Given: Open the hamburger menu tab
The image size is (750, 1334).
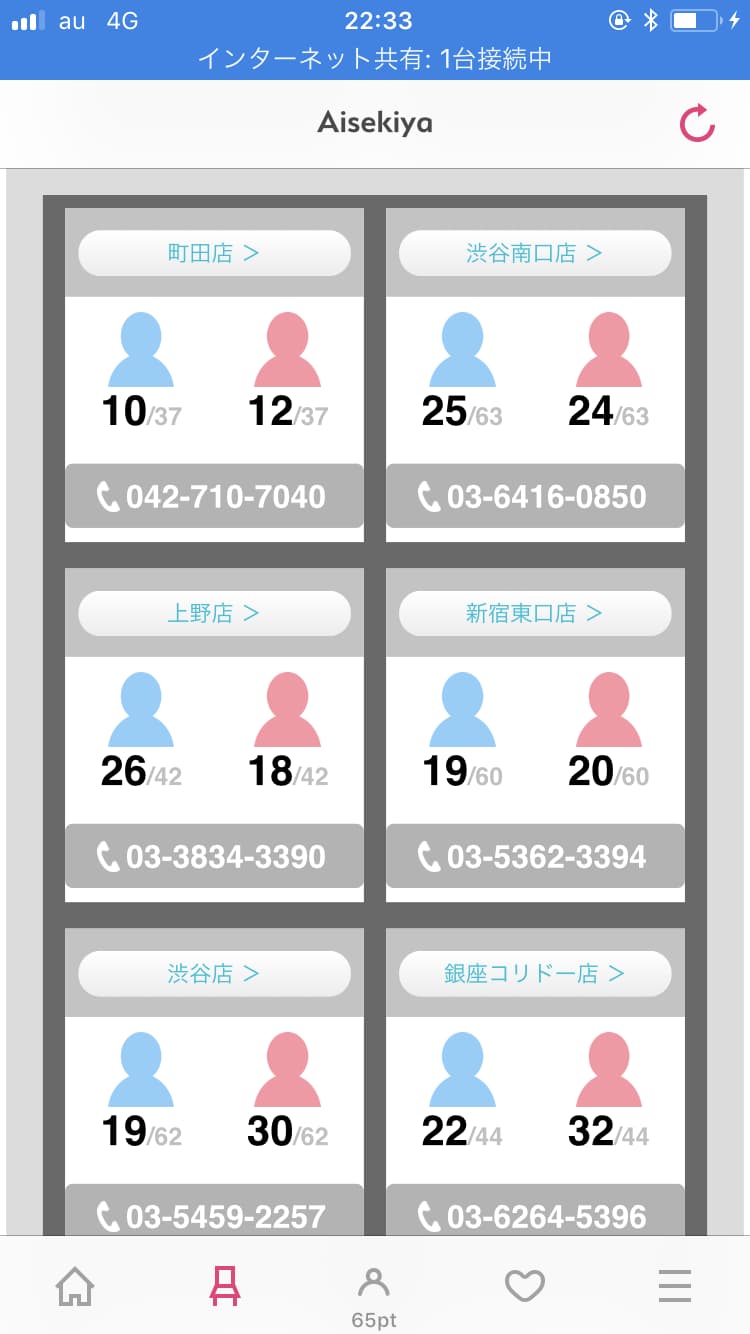Looking at the screenshot, I should (675, 1286).
